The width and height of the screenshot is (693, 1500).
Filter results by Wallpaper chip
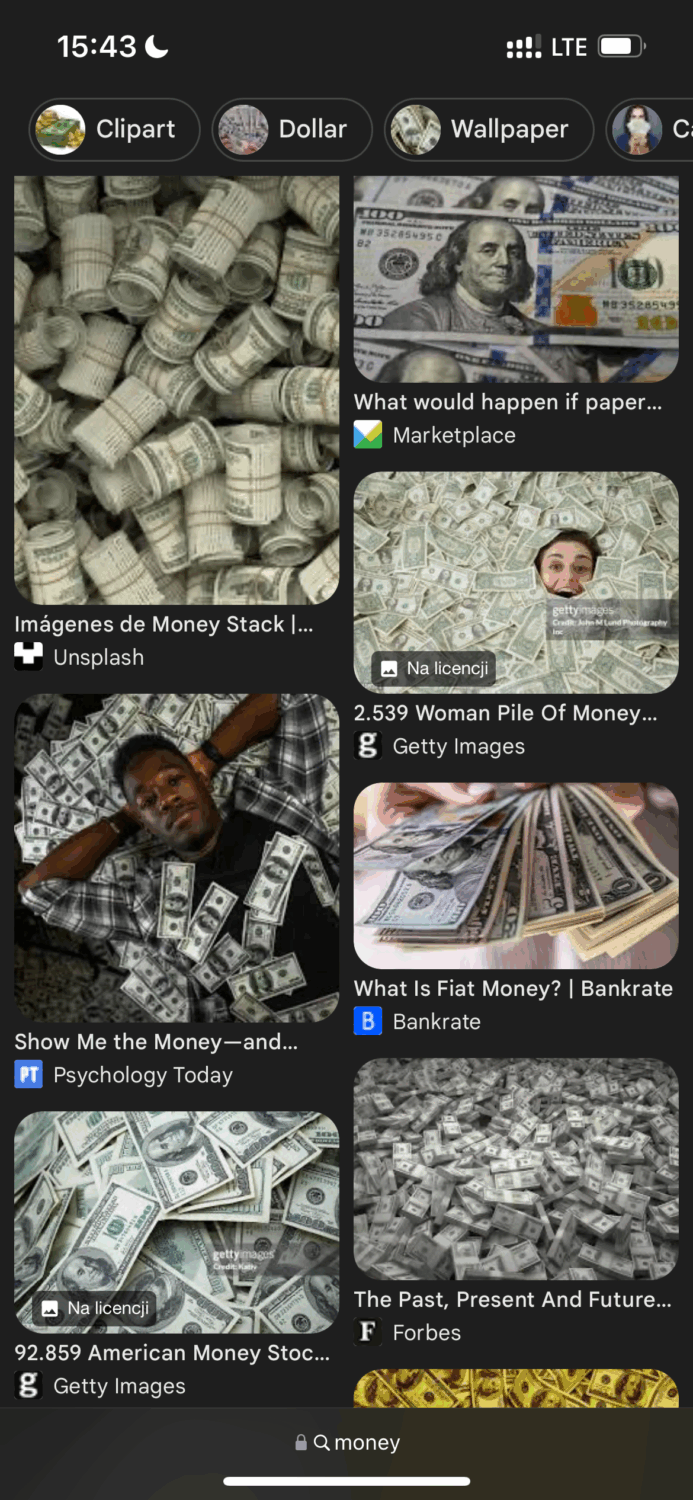(x=488, y=130)
